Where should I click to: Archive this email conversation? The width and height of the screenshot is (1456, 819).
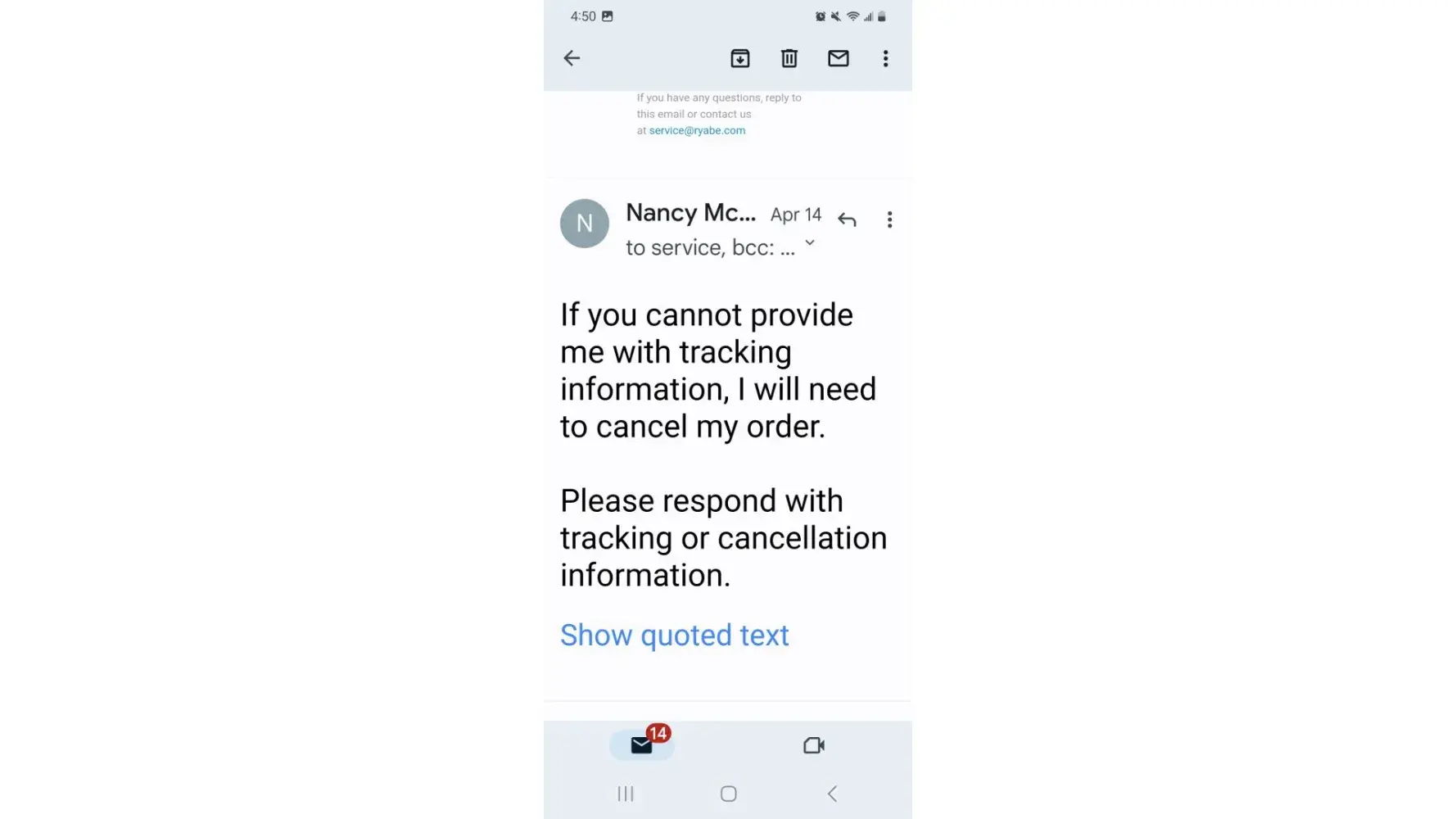click(x=739, y=58)
